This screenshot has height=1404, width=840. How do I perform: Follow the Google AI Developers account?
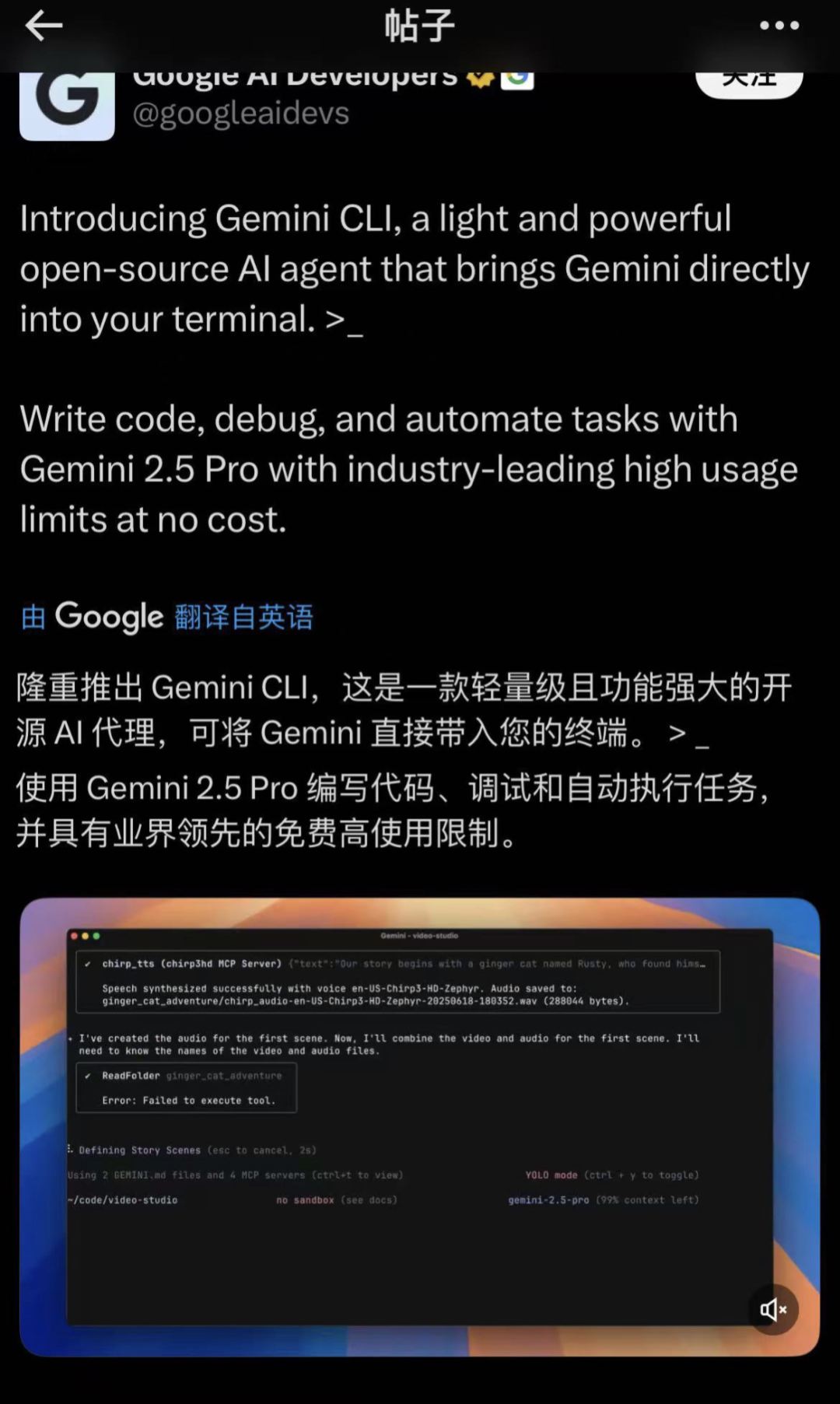[x=748, y=82]
